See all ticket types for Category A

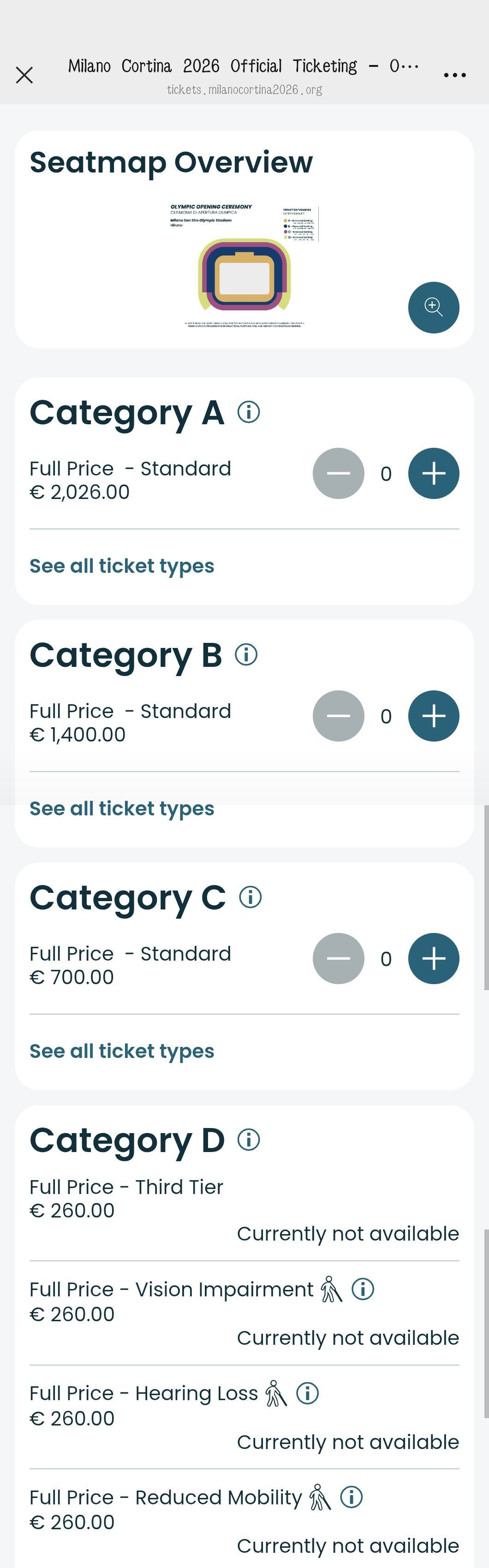[122, 566]
